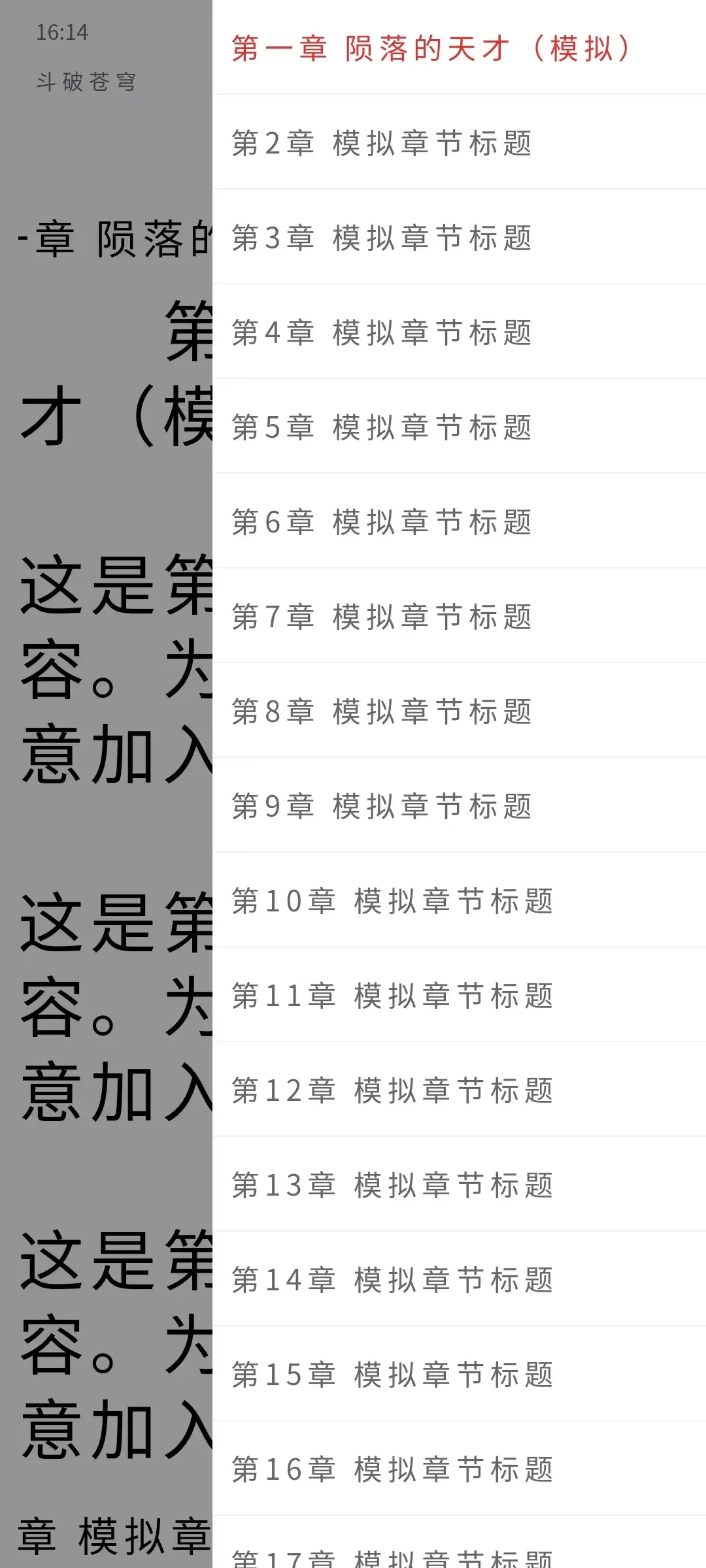The width and height of the screenshot is (706, 1568).
Task: Tap 第6章 in the catalog drawer
Action: coord(382,522)
